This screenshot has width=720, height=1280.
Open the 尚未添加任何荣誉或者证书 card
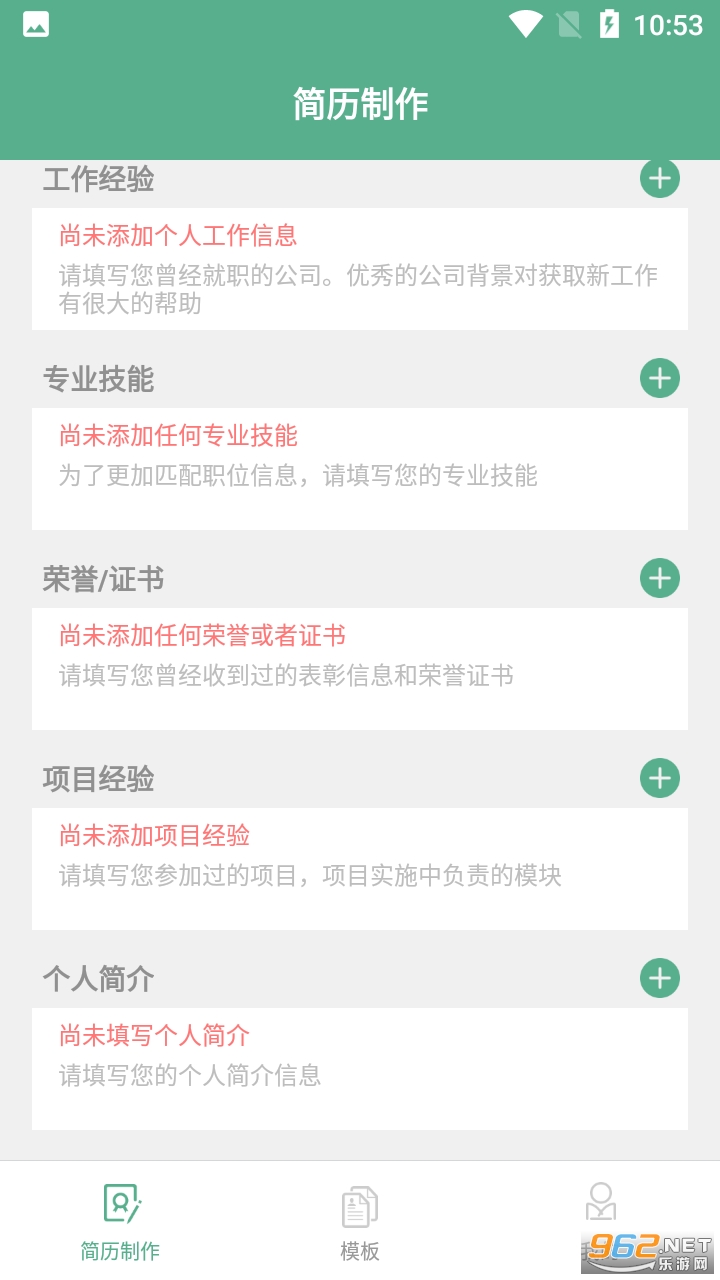(x=360, y=669)
